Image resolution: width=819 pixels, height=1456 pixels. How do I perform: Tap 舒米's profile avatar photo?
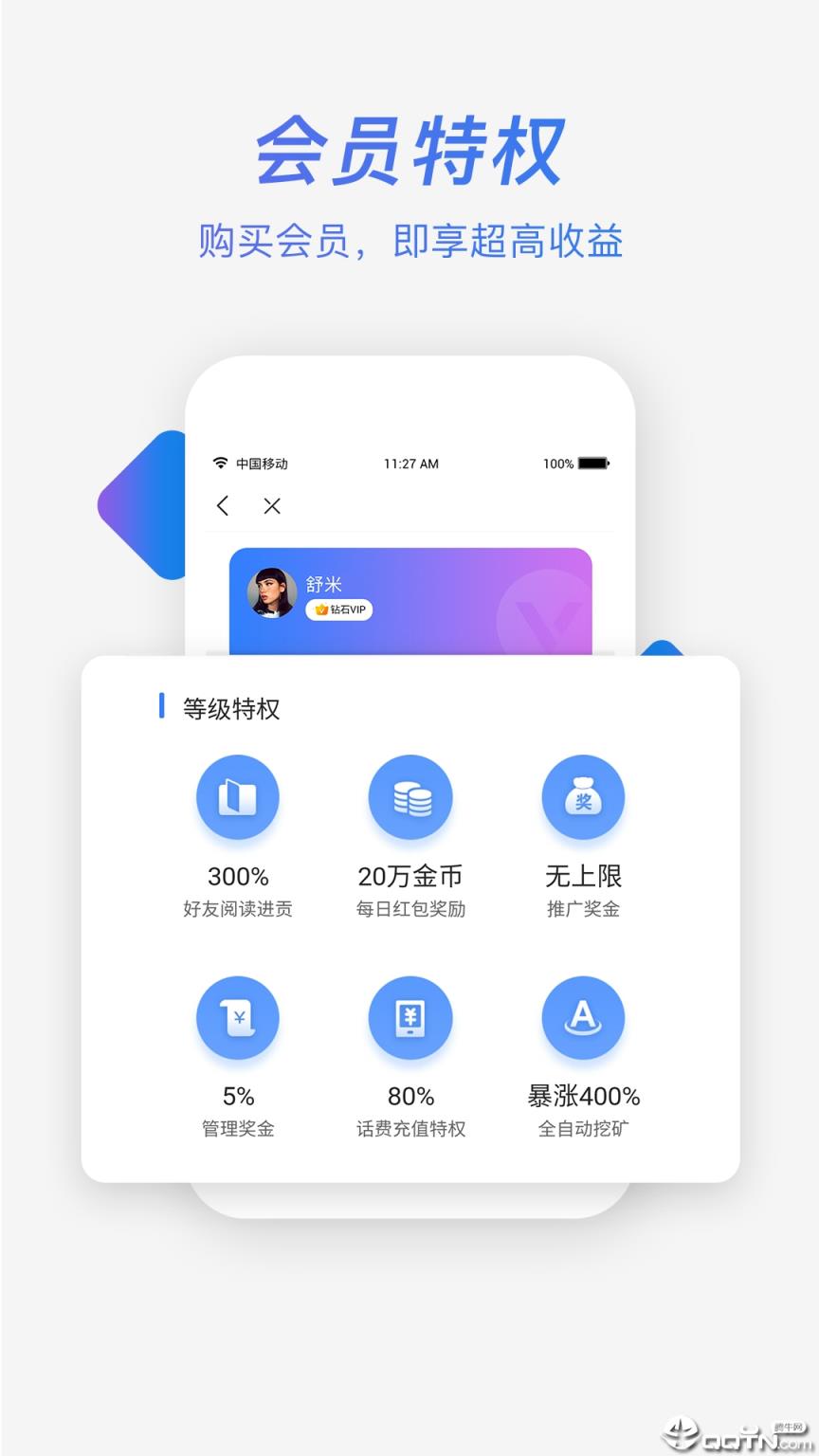pos(270,594)
